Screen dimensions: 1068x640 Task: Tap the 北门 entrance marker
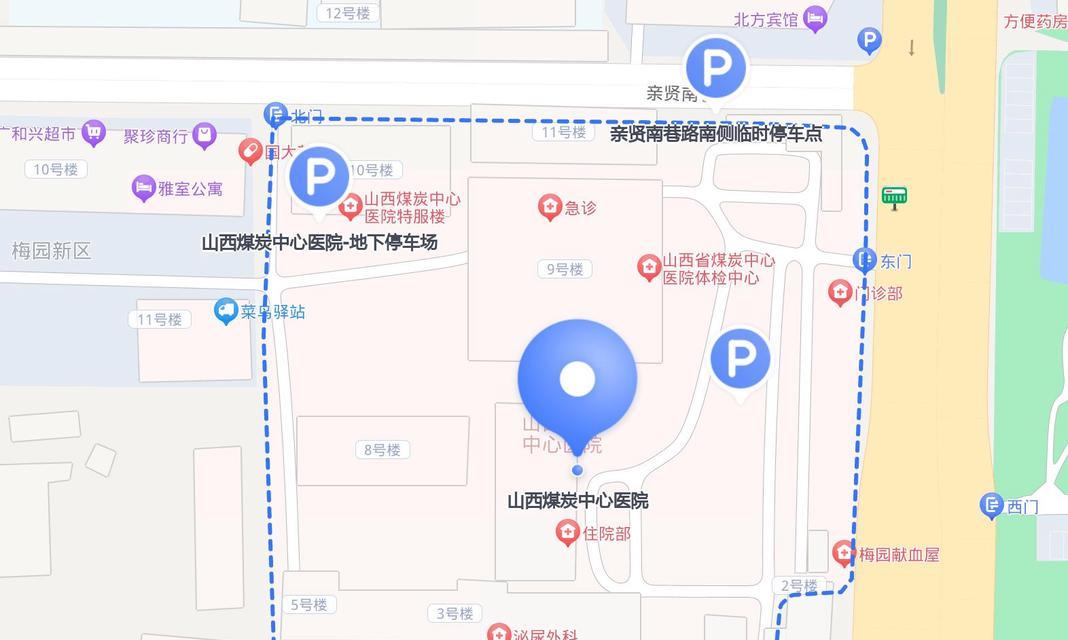[276, 116]
